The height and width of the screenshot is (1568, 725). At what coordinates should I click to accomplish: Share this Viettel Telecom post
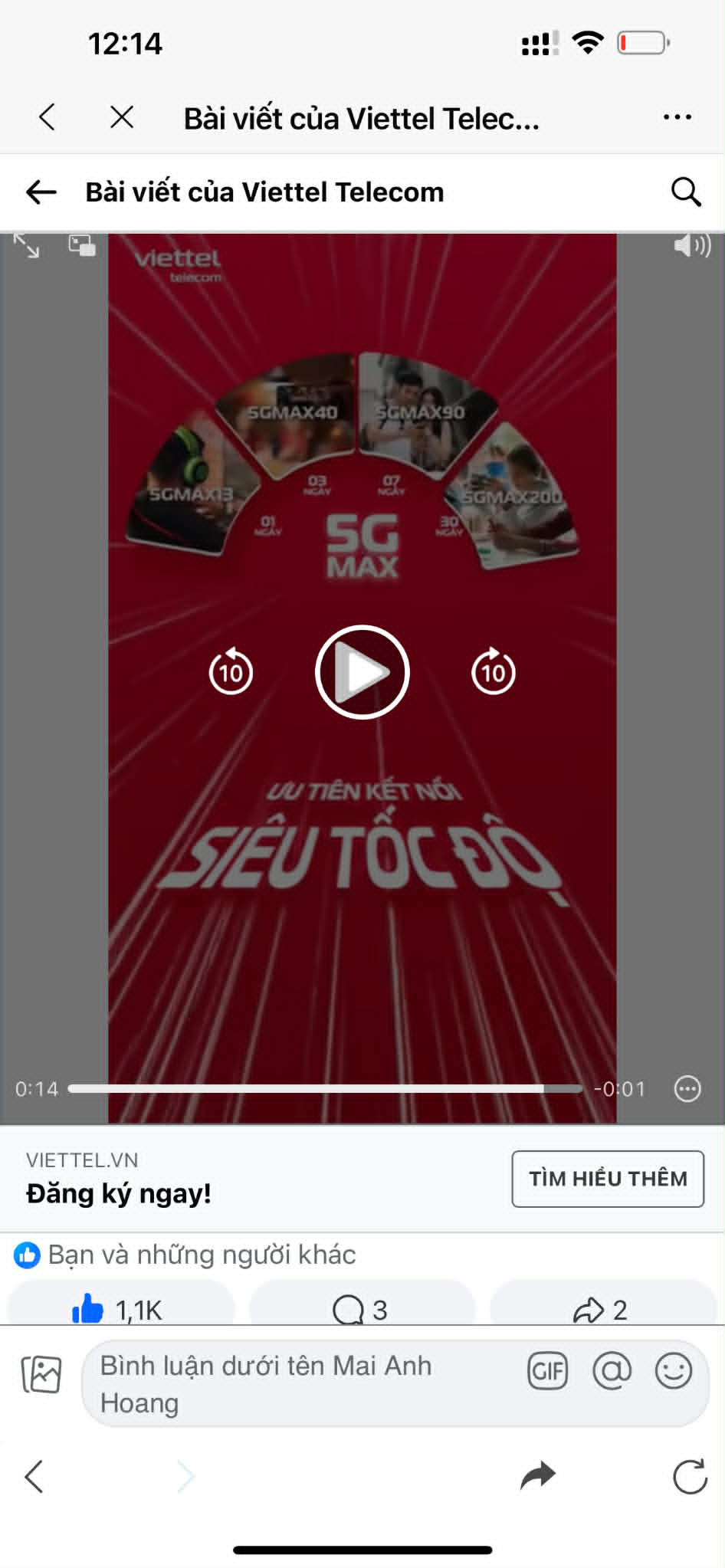602,1309
